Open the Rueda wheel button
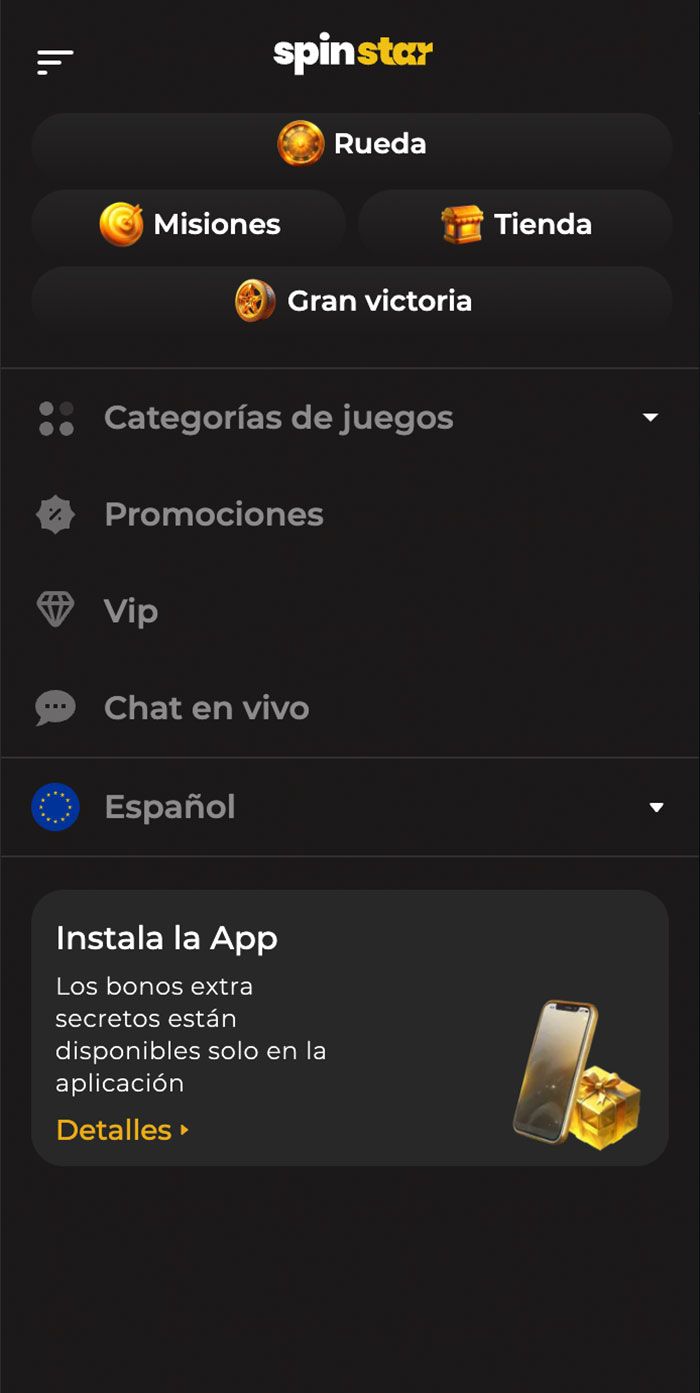Screen dimensions: 700x1393 (351, 144)
